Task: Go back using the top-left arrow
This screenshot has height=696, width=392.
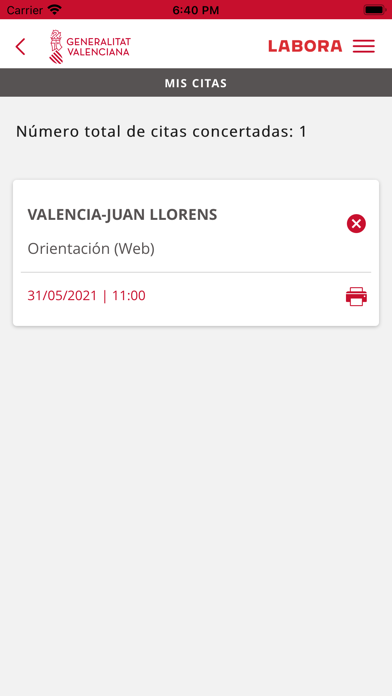Action: tap(20, 47)
